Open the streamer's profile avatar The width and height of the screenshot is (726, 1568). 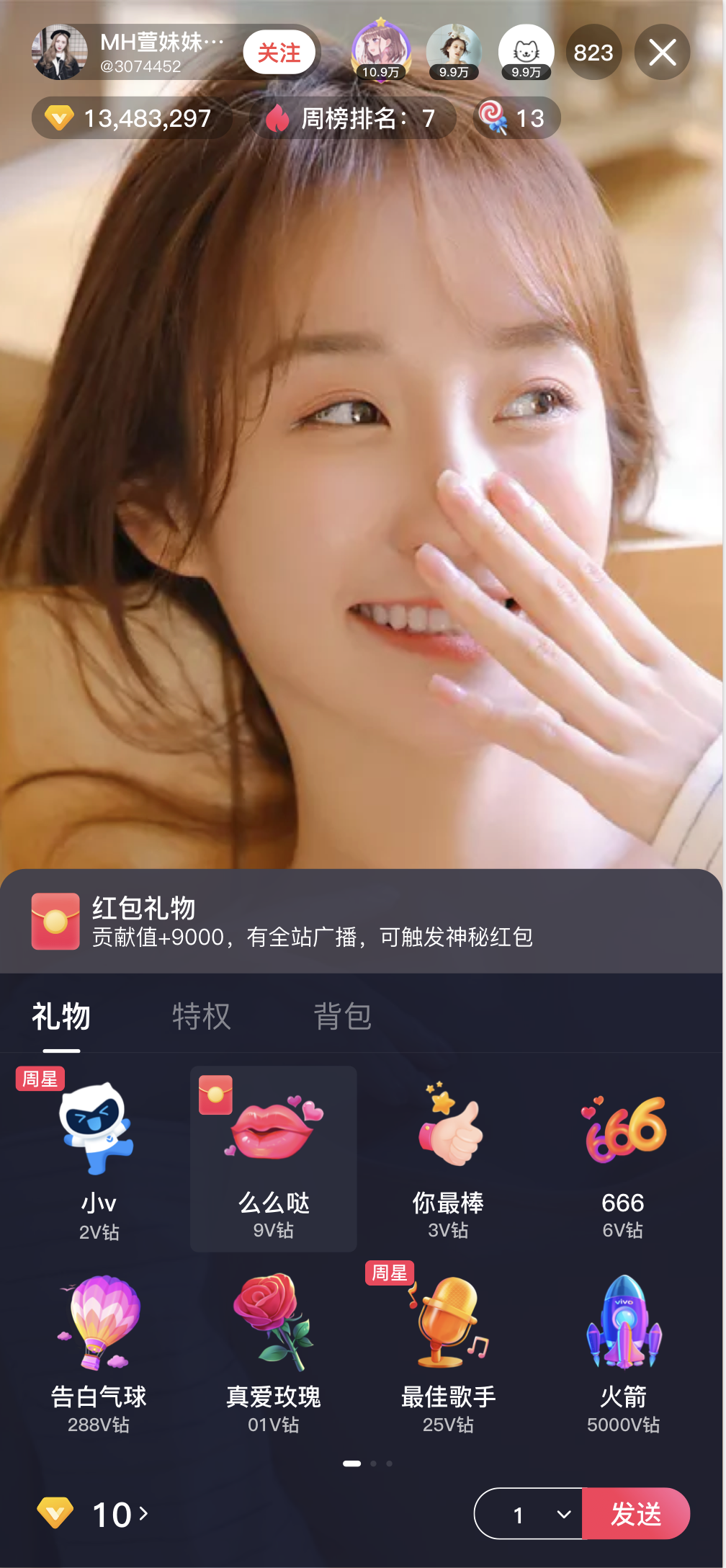pyautogui.click(x=59, y=53)
